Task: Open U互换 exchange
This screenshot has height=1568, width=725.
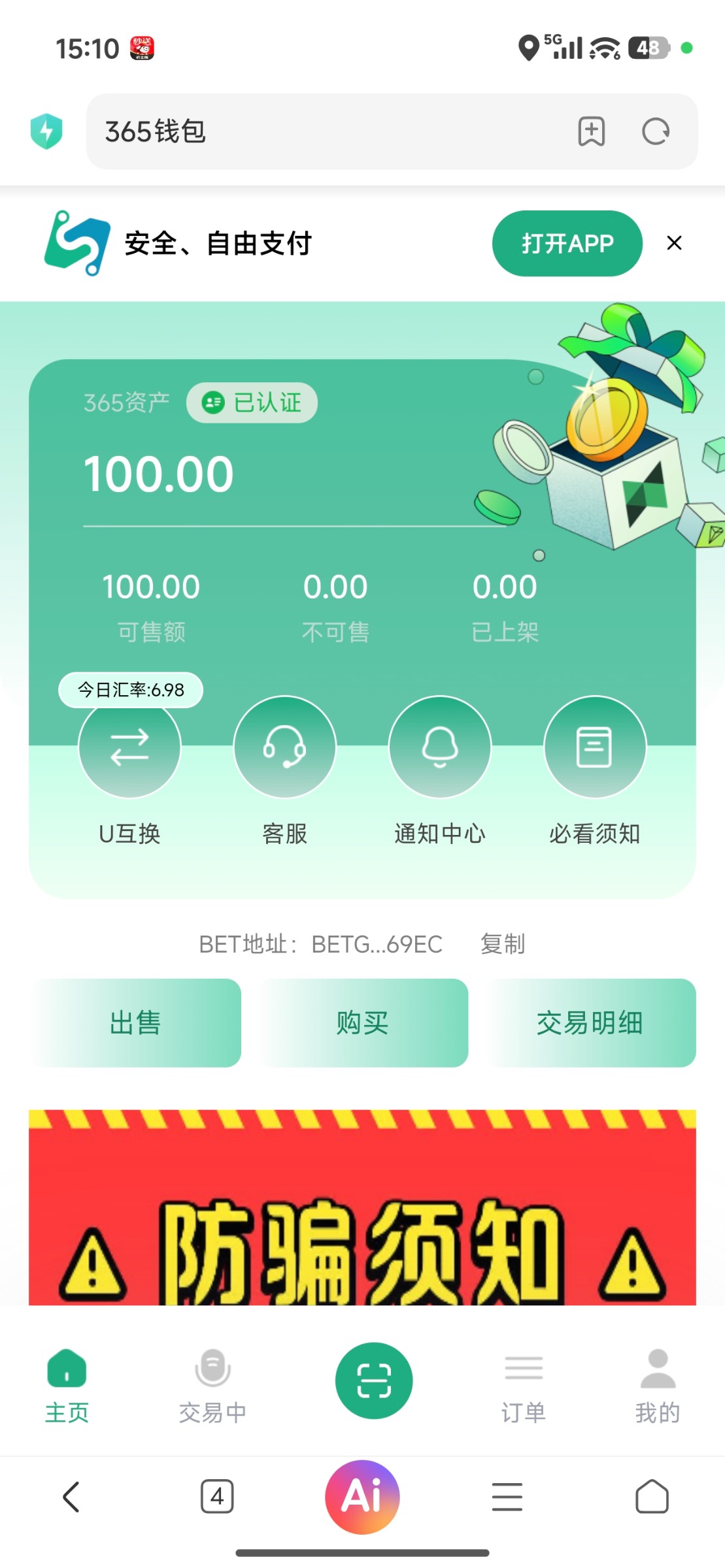Action: point(129,747)
